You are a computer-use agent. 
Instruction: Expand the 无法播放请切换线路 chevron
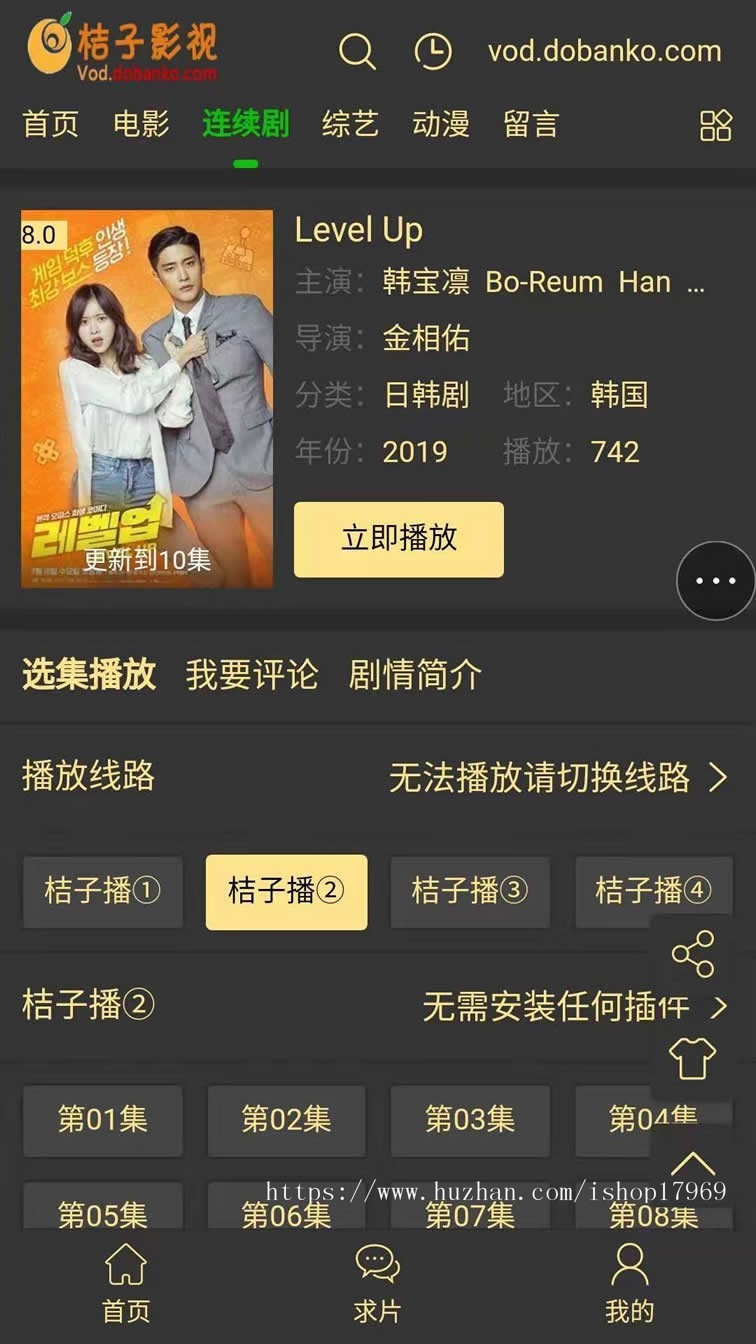point(716,780)
